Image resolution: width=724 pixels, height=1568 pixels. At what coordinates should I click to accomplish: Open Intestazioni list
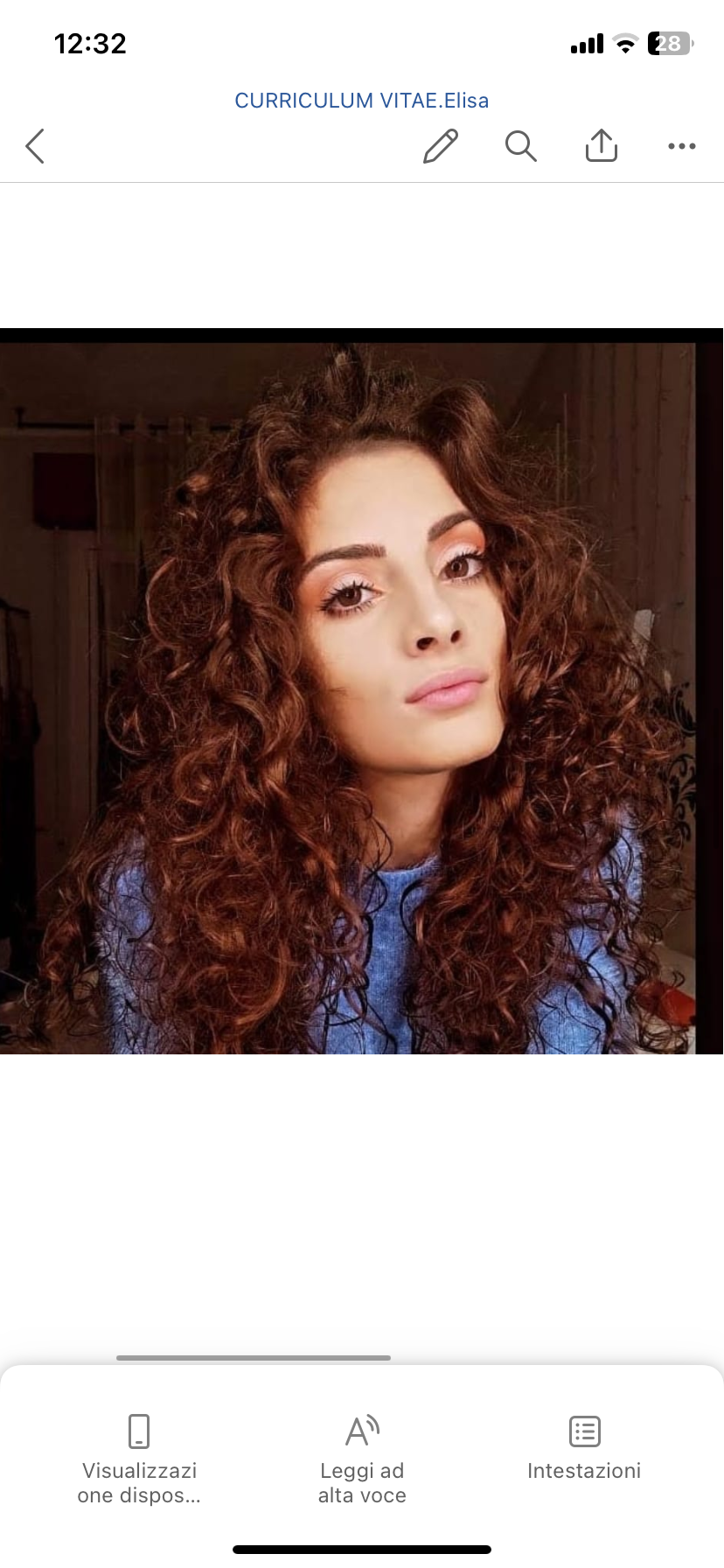coord(584,1448)
